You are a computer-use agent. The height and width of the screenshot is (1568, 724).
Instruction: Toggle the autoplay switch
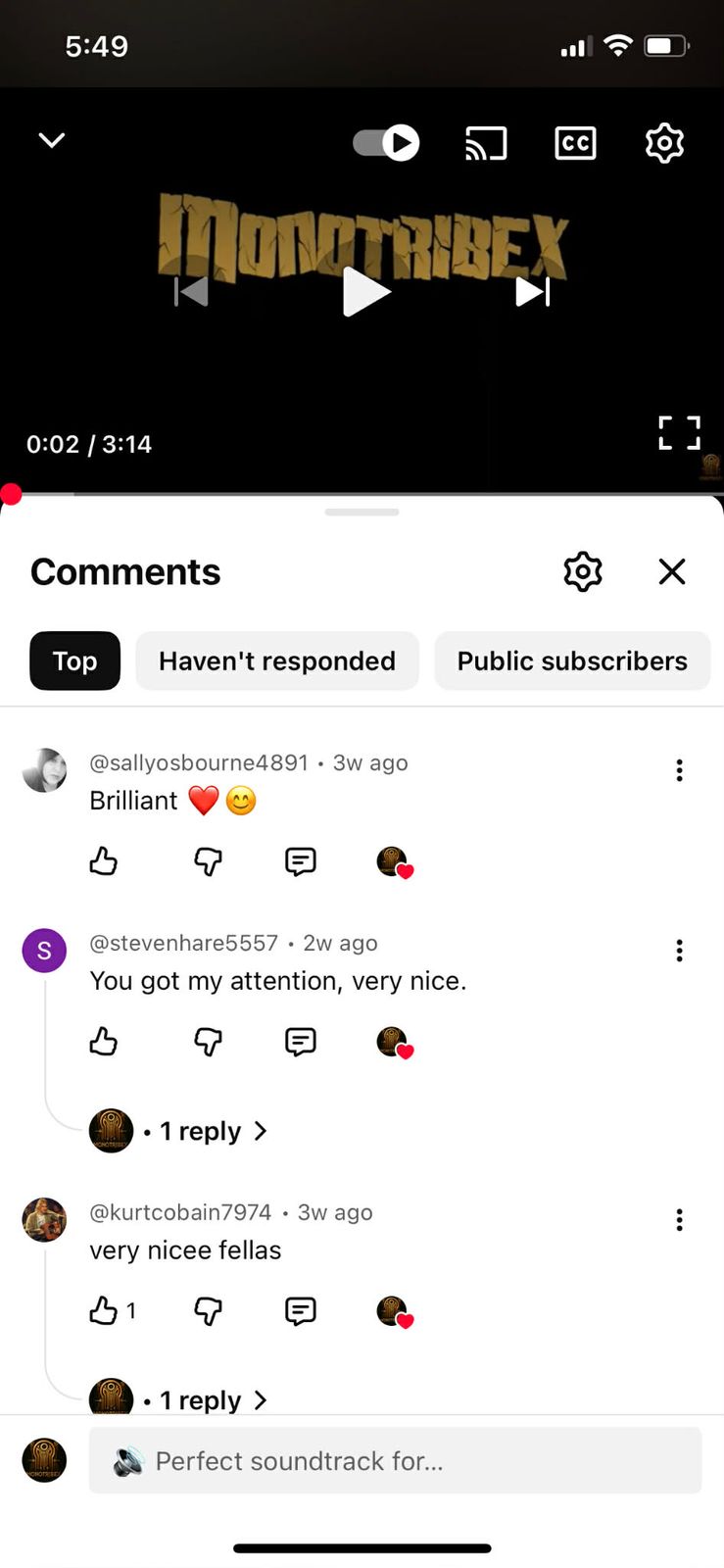pyautogui.click(x=386, y=143)
